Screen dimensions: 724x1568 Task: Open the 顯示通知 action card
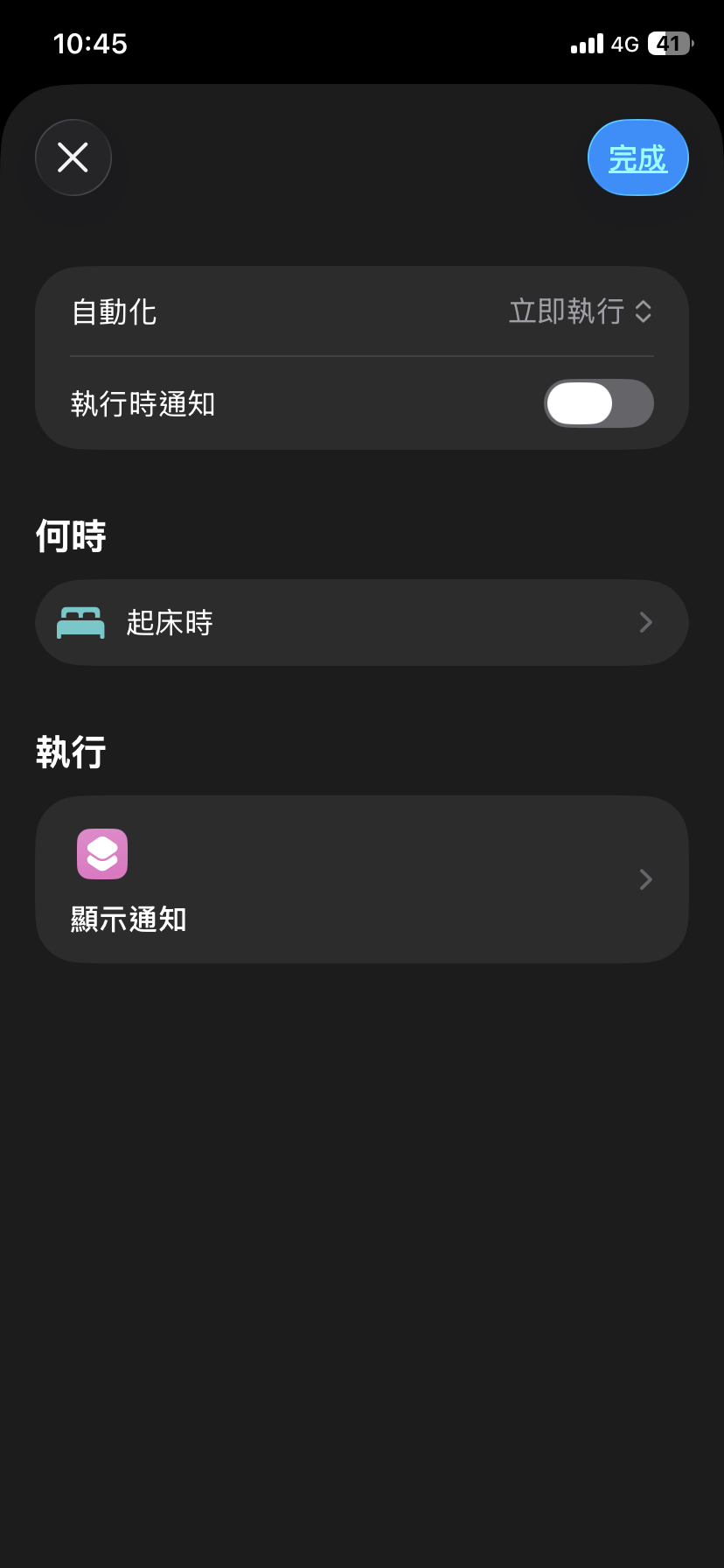point(361,879)
